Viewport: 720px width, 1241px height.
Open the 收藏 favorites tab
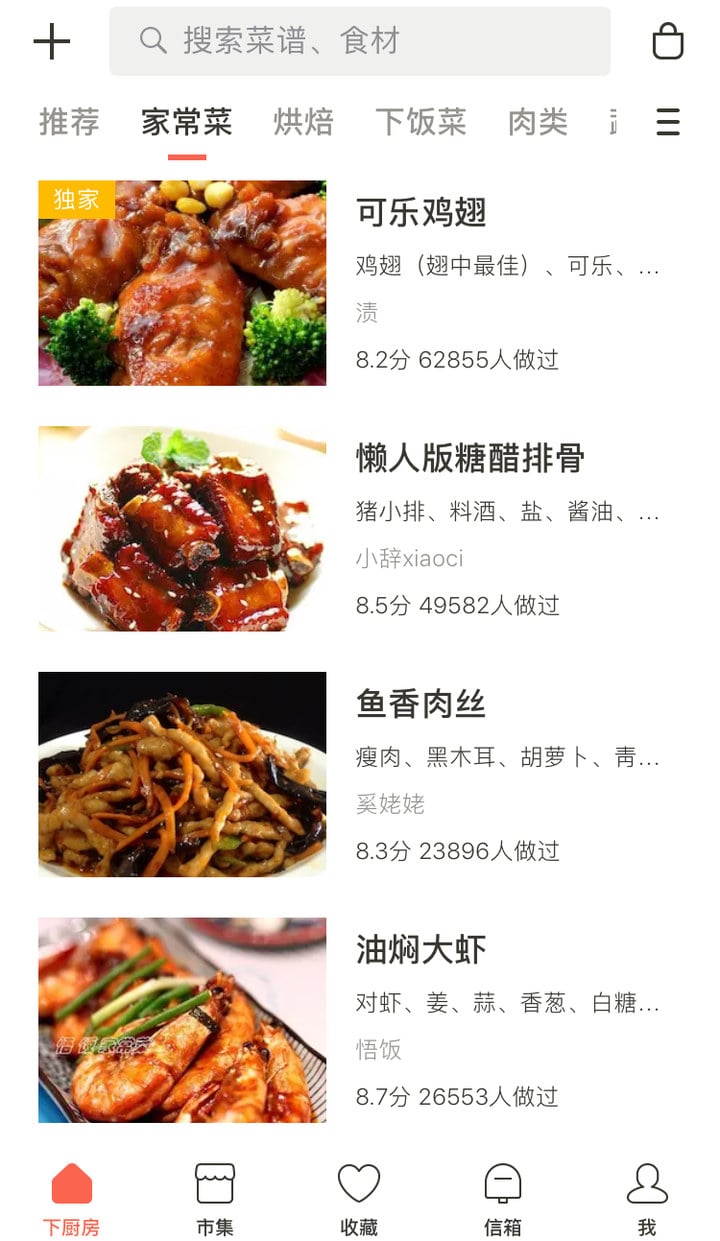coord(359,1199)
